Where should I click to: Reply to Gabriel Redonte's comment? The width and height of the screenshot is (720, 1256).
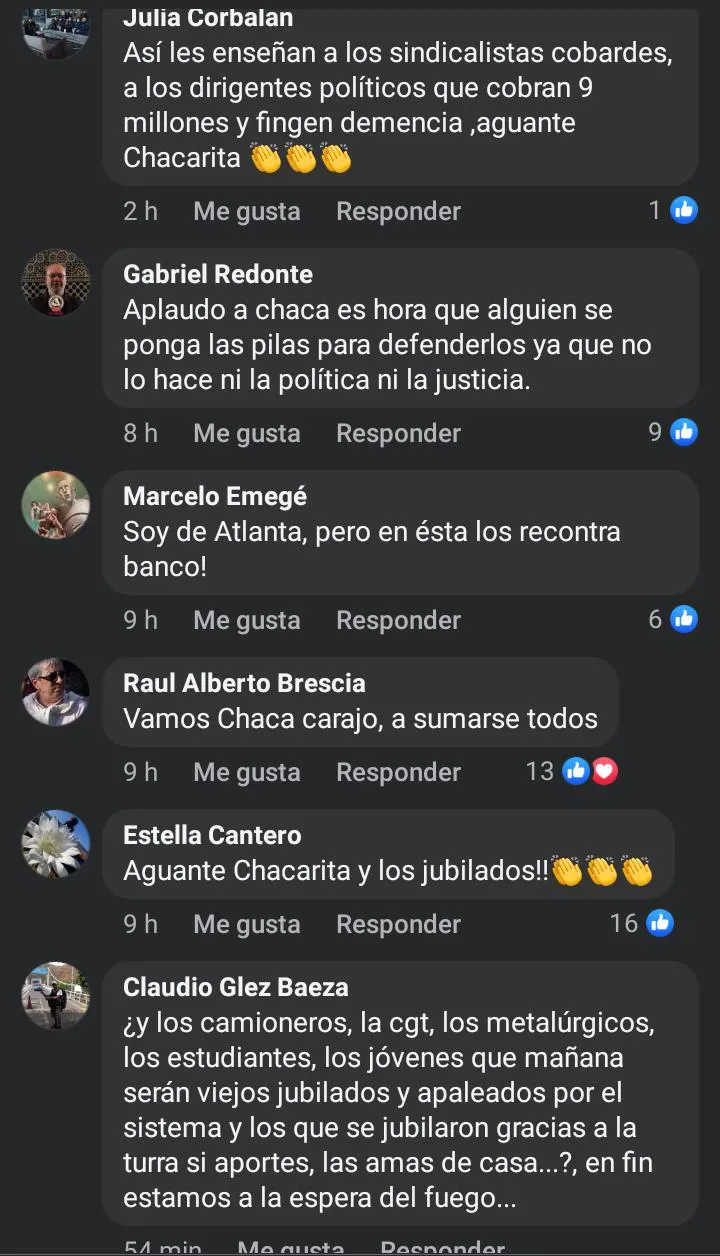pos(398,433)
